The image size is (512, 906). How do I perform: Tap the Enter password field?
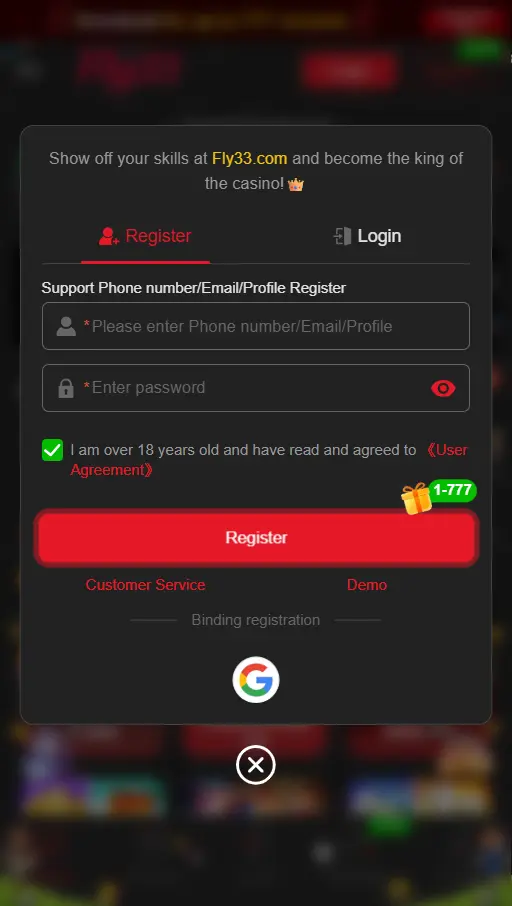tap(256, 388)
